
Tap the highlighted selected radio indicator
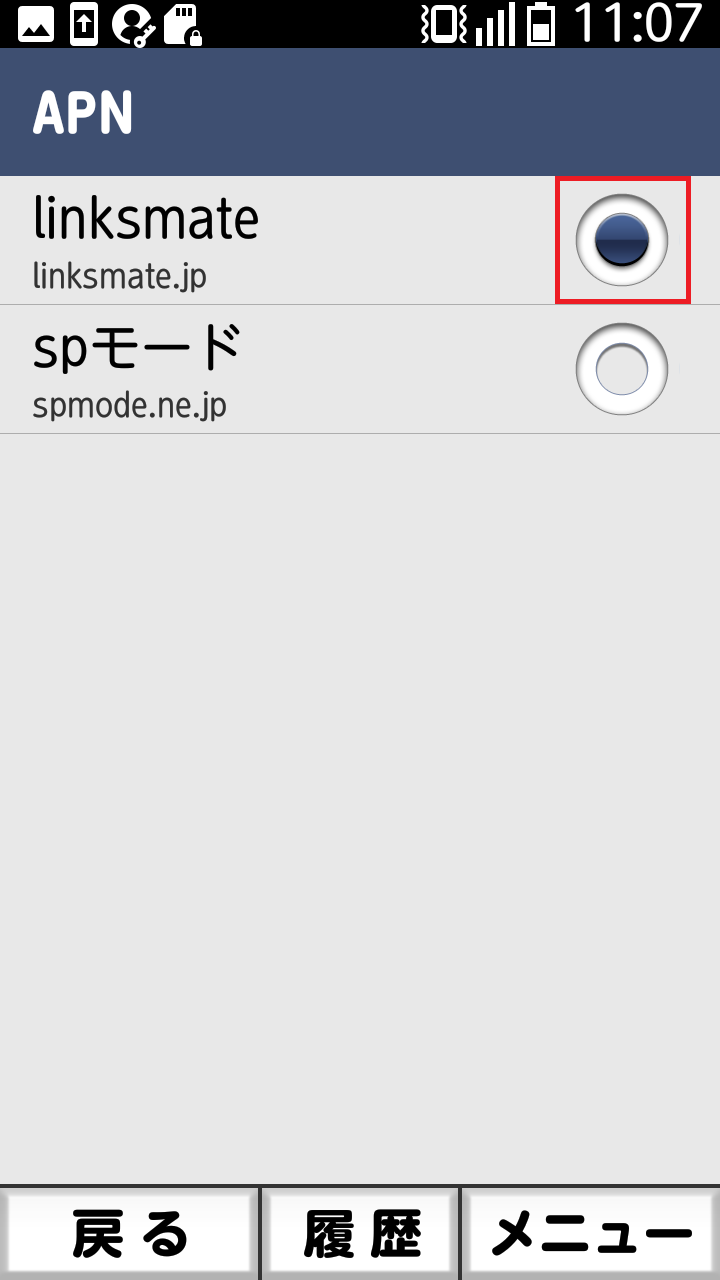tap(622, 240)
